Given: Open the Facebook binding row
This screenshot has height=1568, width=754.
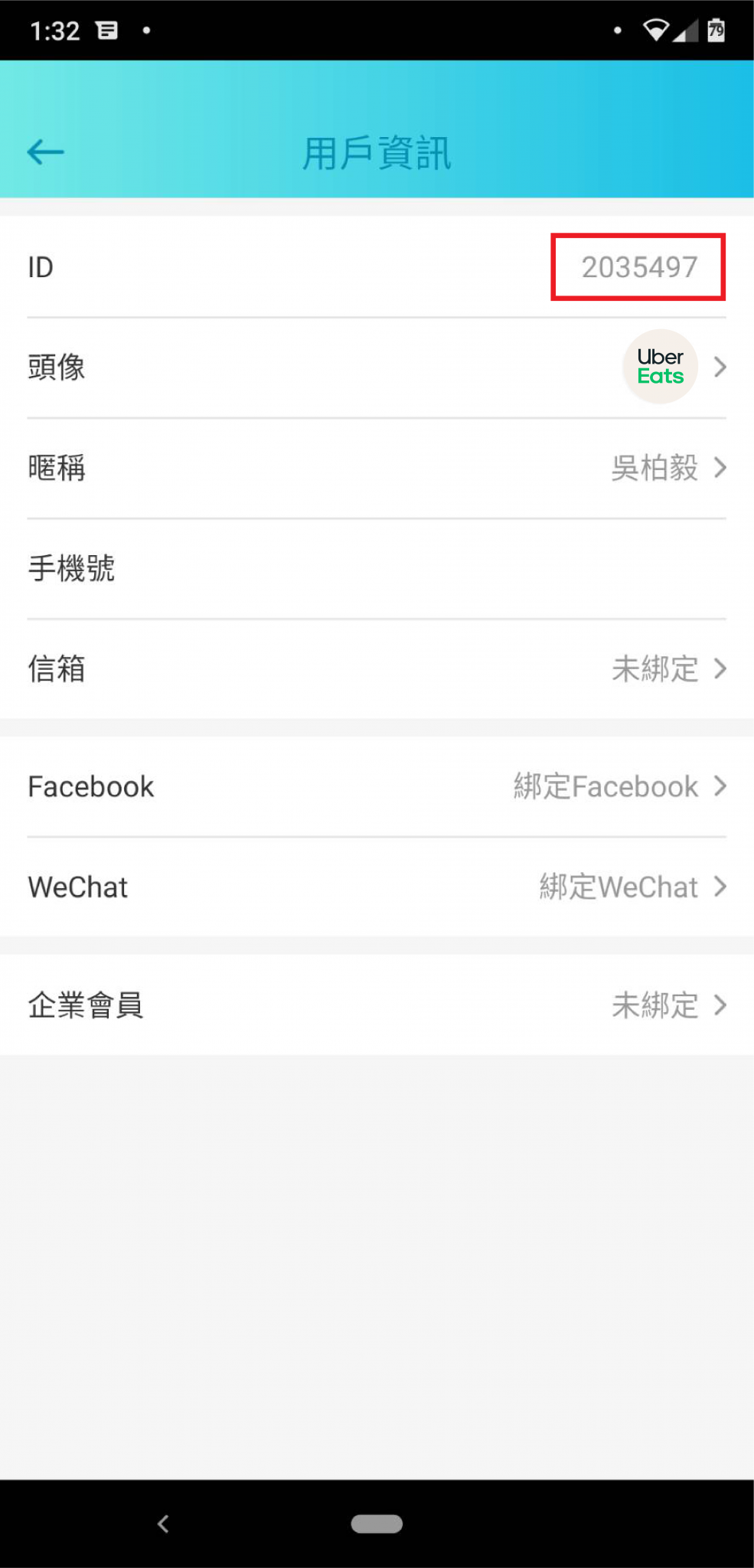Looking at the screenshot, I should (x=377, y=786).
